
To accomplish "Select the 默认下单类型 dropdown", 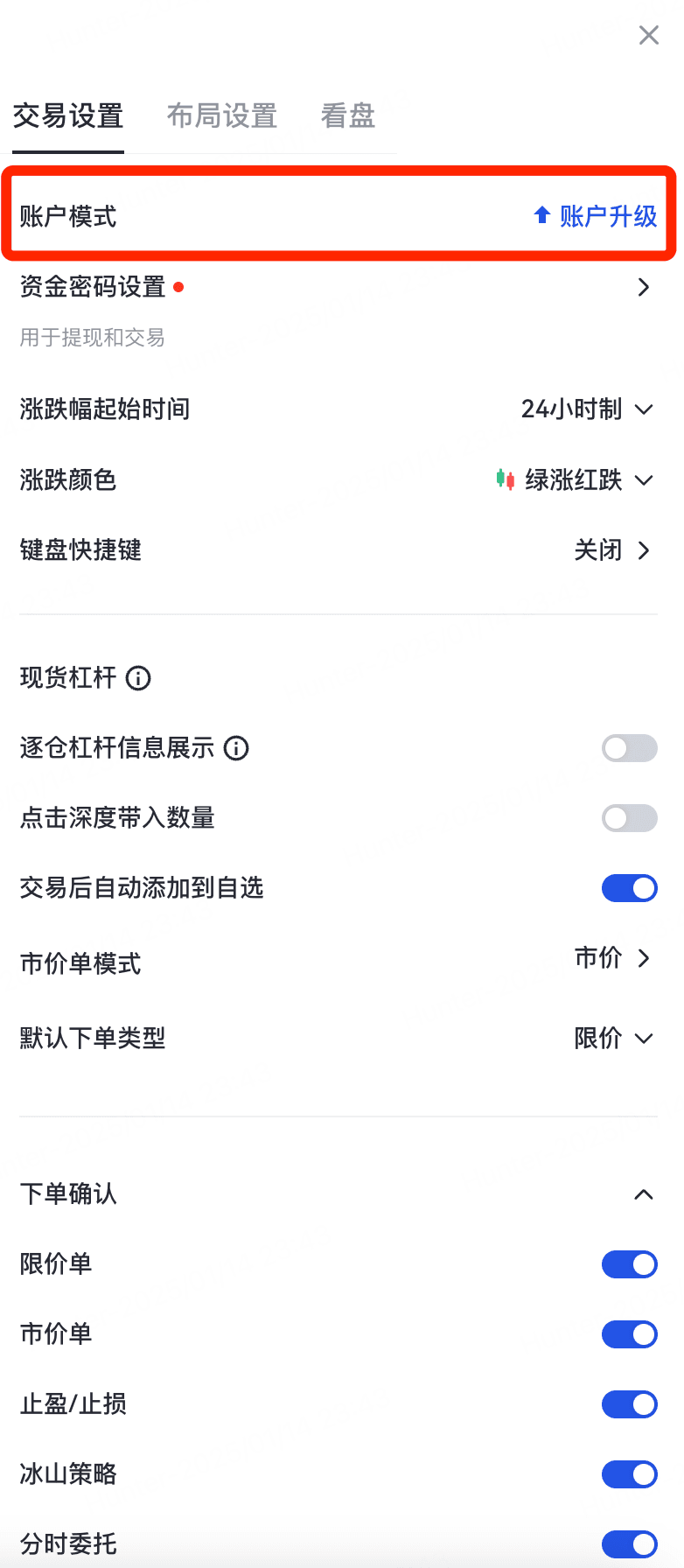I will pos(613,1039).
